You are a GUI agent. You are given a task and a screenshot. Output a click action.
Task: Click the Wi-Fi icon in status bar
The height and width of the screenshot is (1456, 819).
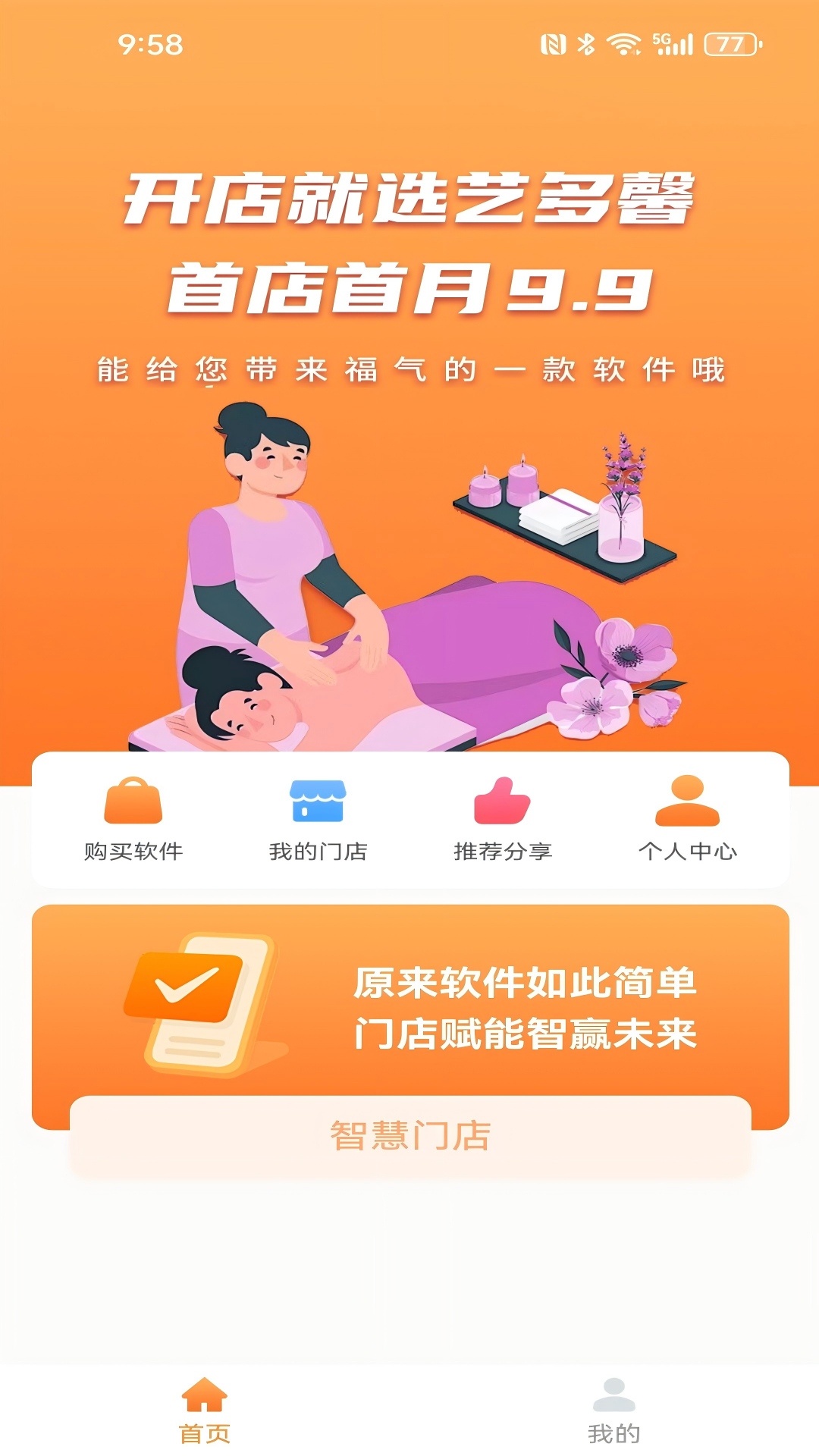[x=623, y=45]
